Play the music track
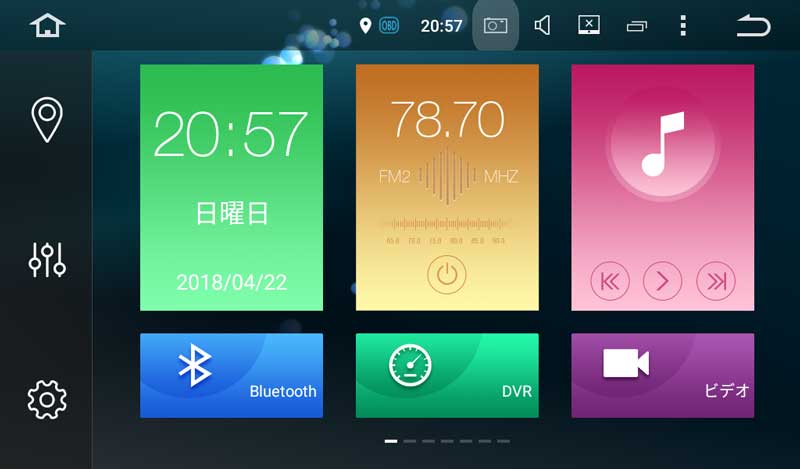 [662, 281]
